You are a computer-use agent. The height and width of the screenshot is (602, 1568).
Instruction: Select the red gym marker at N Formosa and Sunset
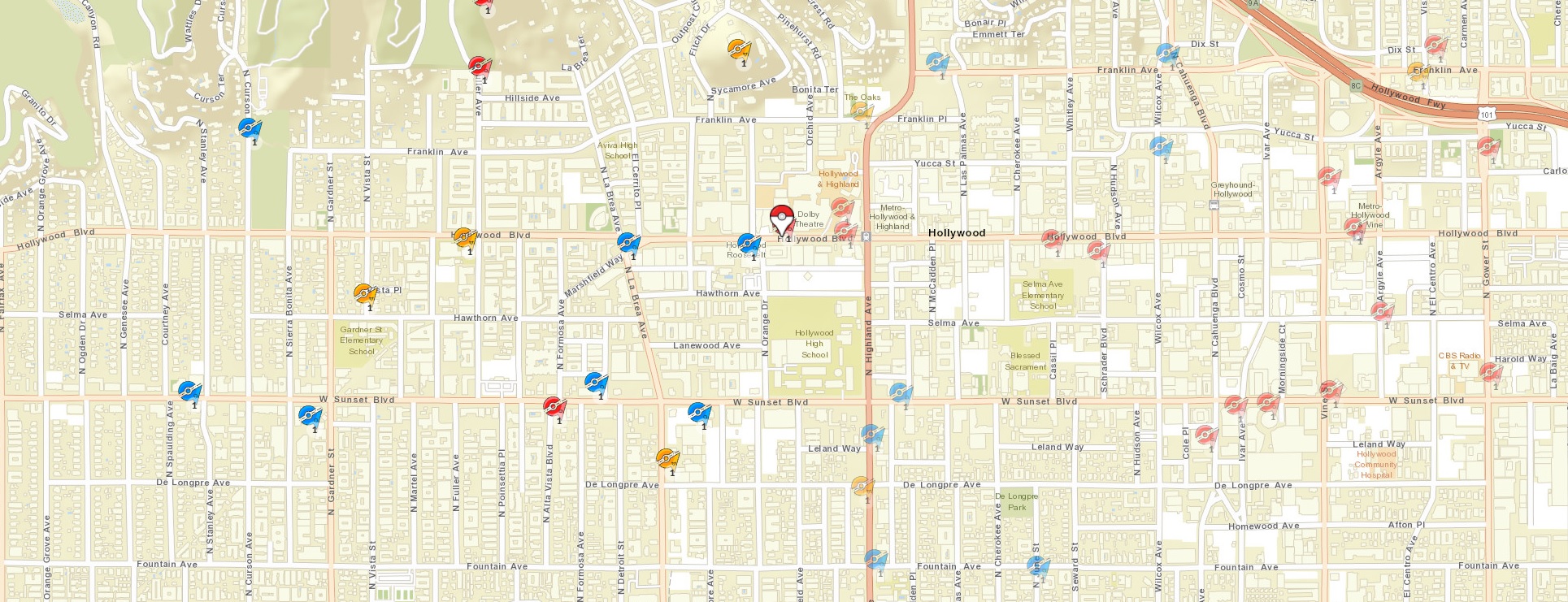coord(554,406)
